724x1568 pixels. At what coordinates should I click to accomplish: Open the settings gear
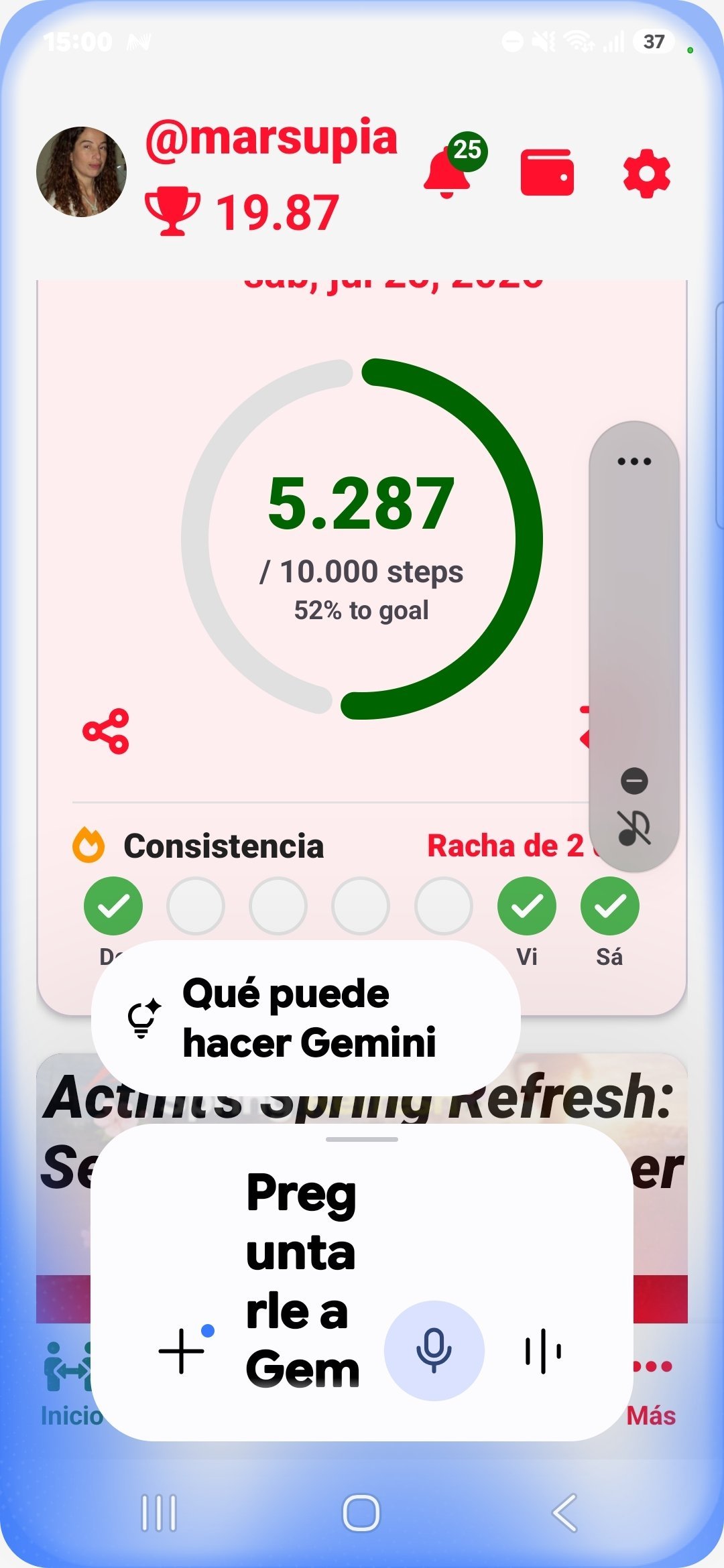point(646,175)
